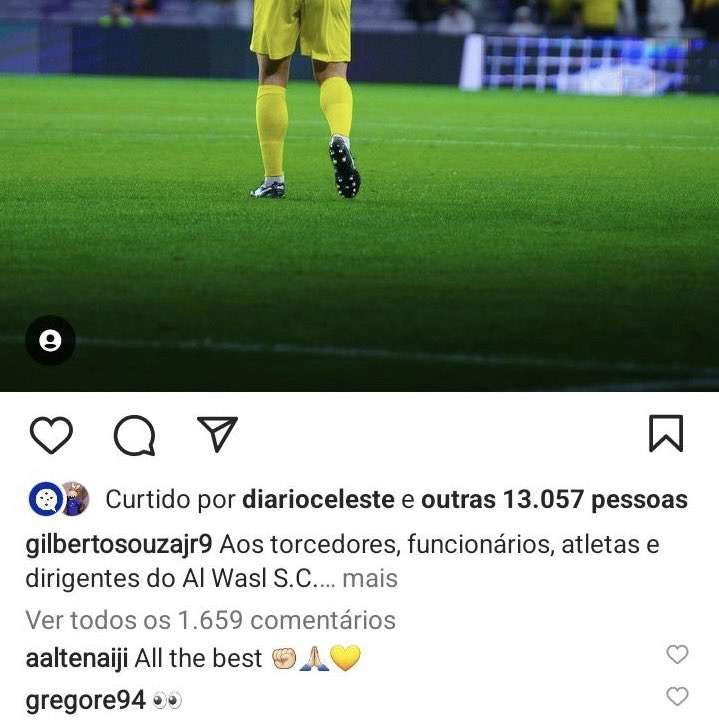See the list of outras 13.057 pessoas
The height and width of the screenshot is (725, 719).
tap(554, 499)
